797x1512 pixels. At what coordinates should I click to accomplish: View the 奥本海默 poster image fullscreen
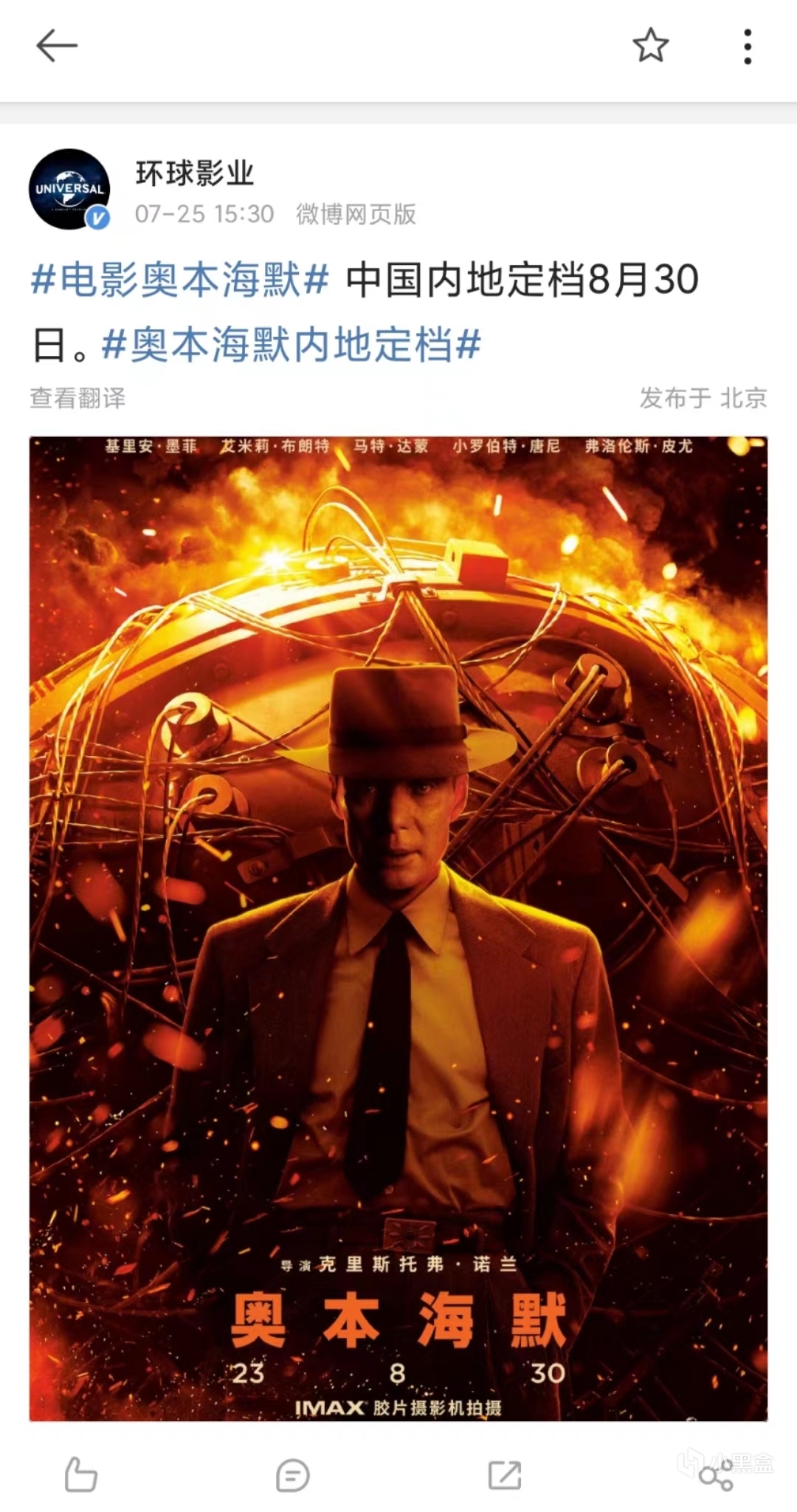tap(398, 928)
